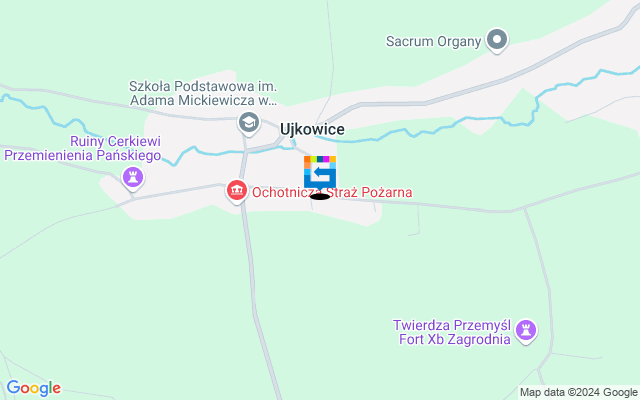Tap the Twierdza Przemyśl Fort Xb Zagrodnia pin
The width and height of the screenshot is (640, 400).
[527, 329]
